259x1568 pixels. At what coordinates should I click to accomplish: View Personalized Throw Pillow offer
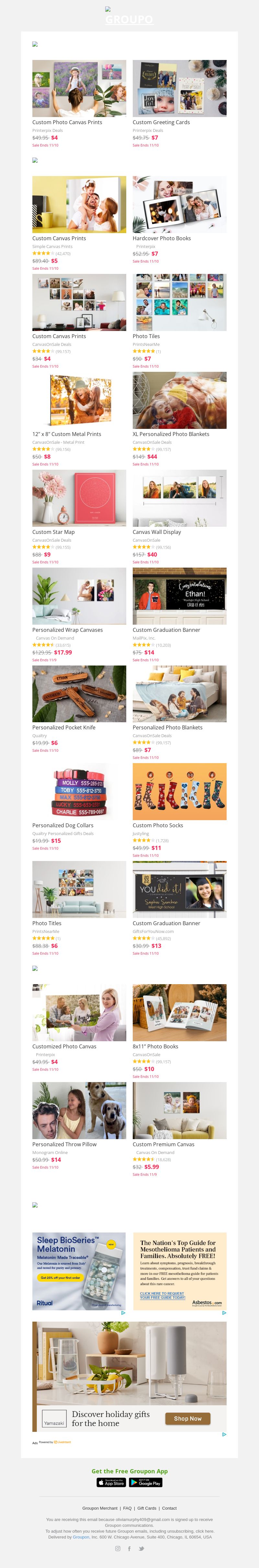[x=79, y=1111]
